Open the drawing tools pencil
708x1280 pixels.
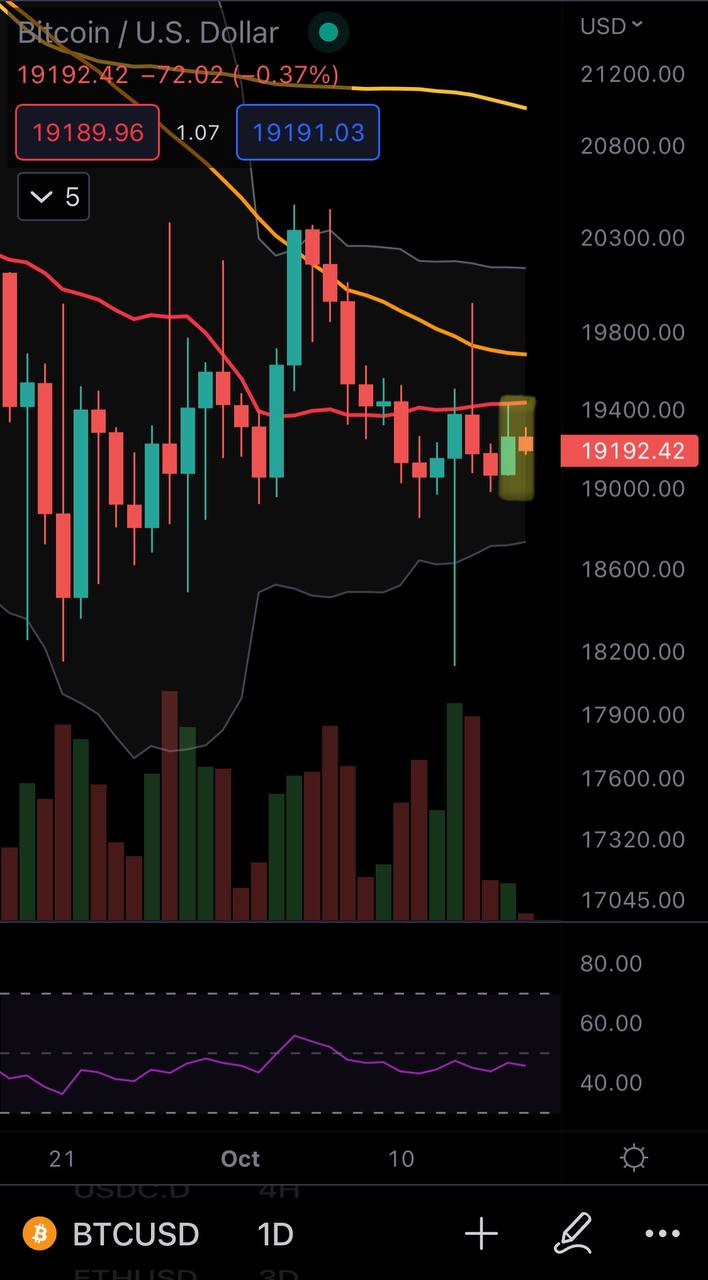(x=574, y=1234)
